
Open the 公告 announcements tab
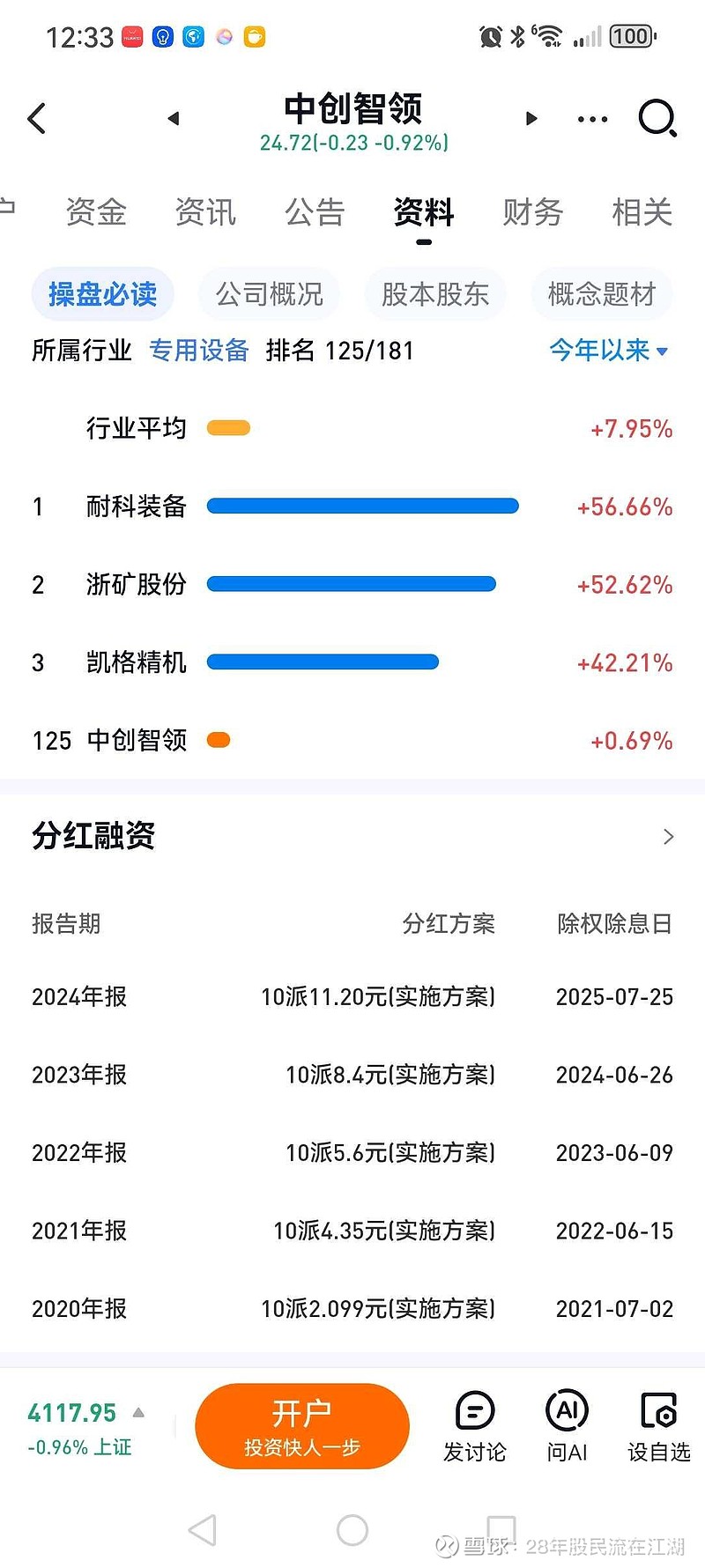[x=315, y=212]
